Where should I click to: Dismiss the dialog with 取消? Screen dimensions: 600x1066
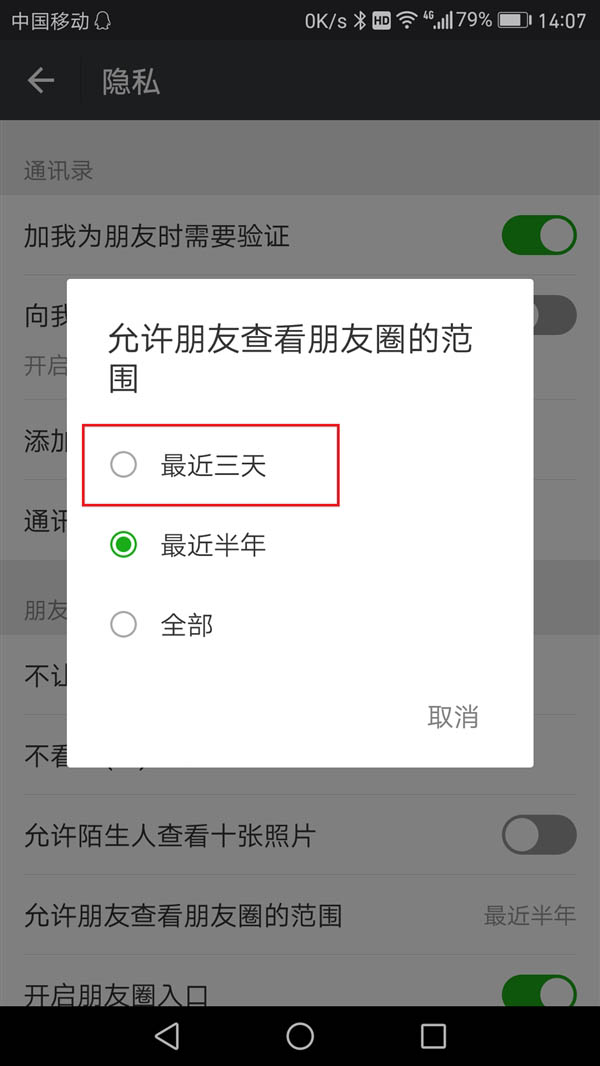click(x=453, y=717)
